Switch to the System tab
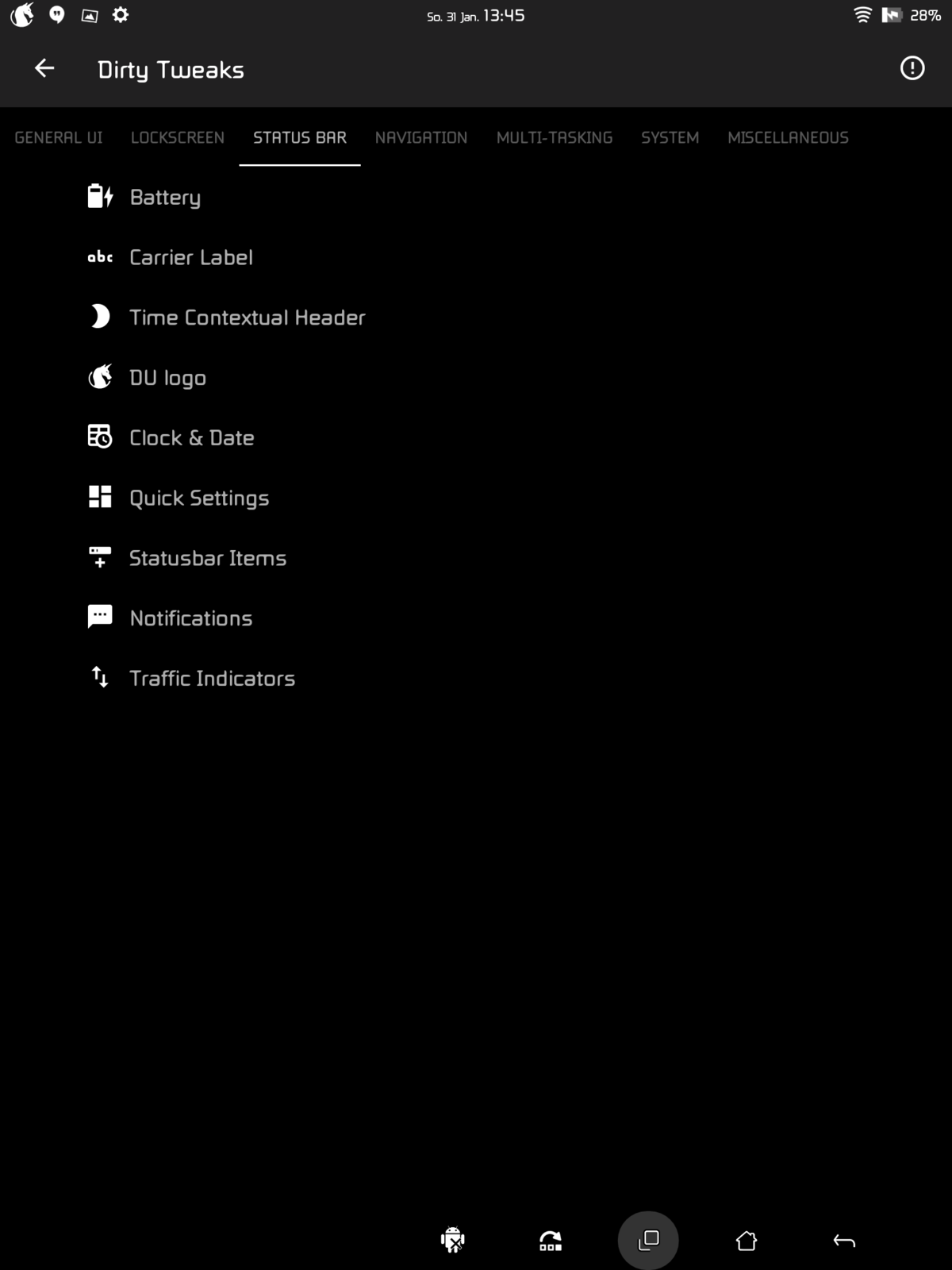Image resolution: width=952 pixels, height=1270 pixels. [670, 138]
